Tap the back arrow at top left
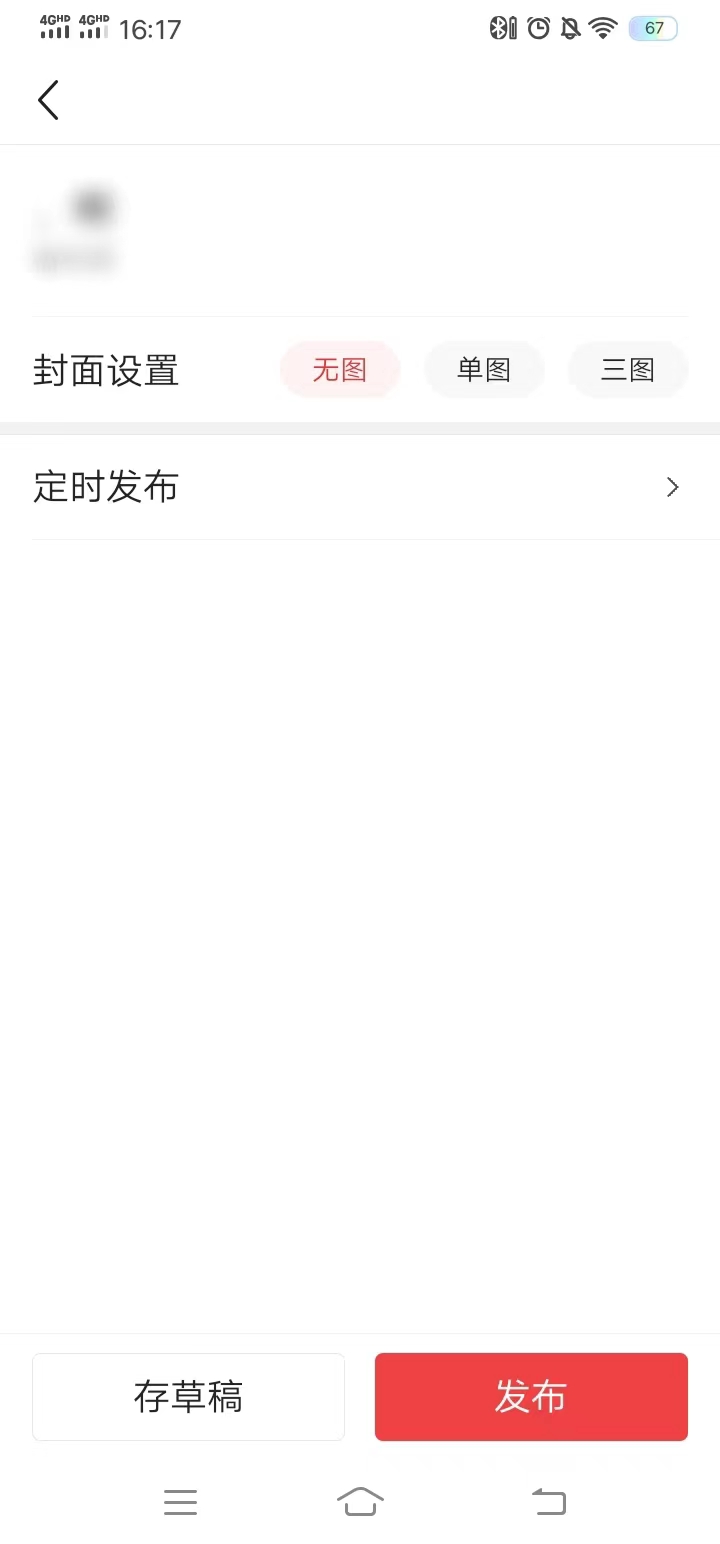Viewport: 720px width, 1544px height. [48, 100]
